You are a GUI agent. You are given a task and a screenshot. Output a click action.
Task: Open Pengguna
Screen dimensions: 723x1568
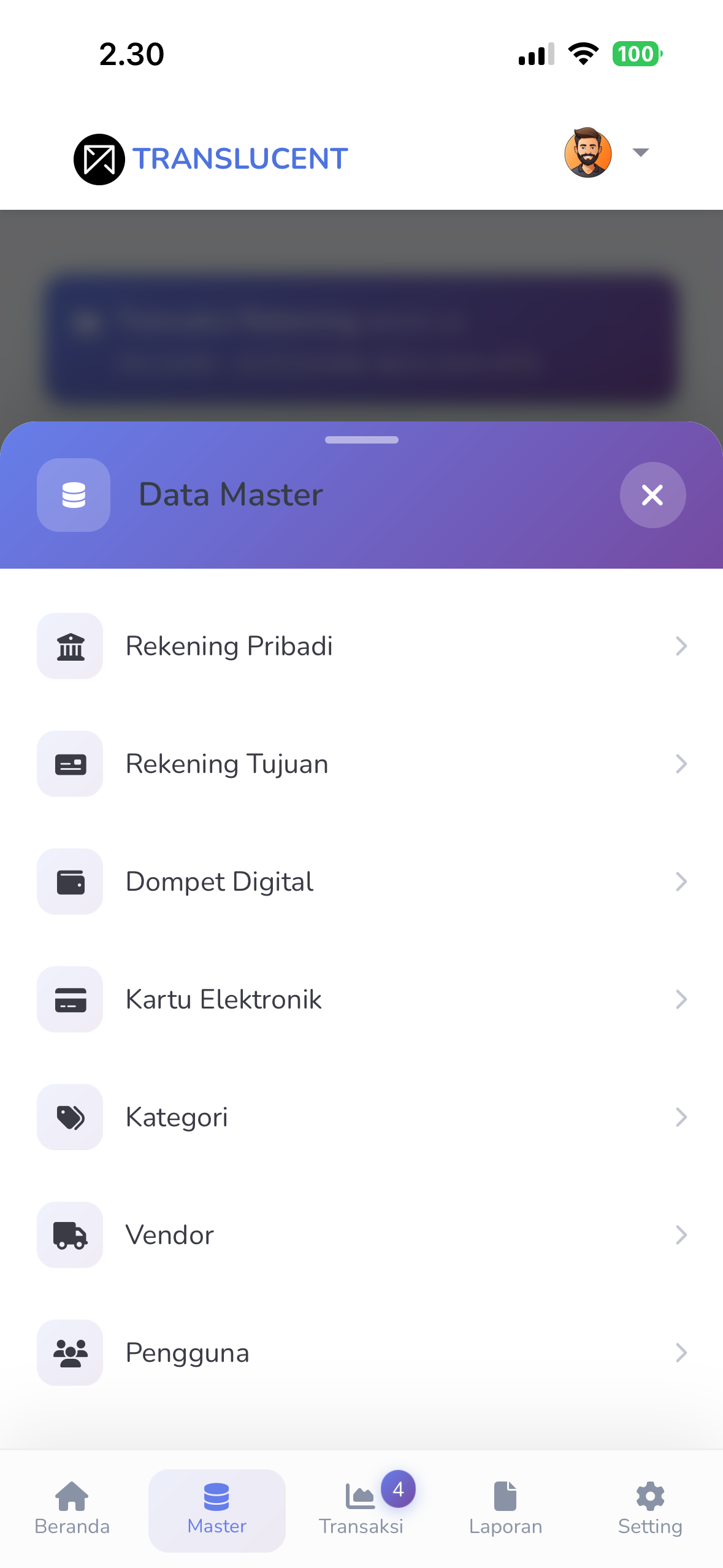[362, 1353]
